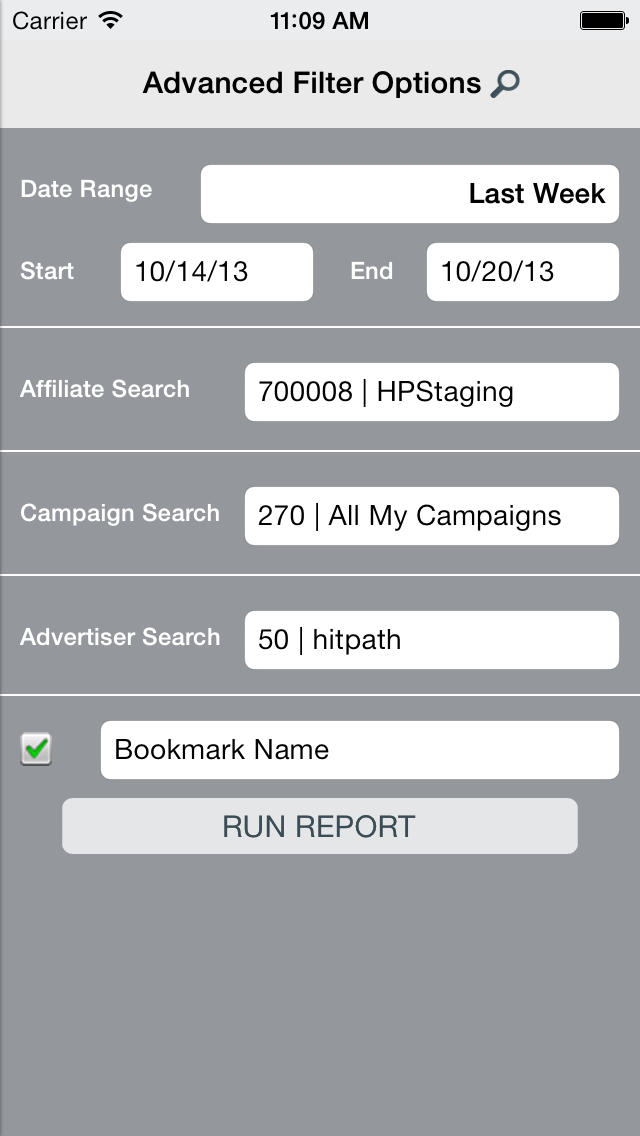Viewport: 640px width, 1136px height.
Task: Edit the Start date field
Action: click(x=217, y=272)
